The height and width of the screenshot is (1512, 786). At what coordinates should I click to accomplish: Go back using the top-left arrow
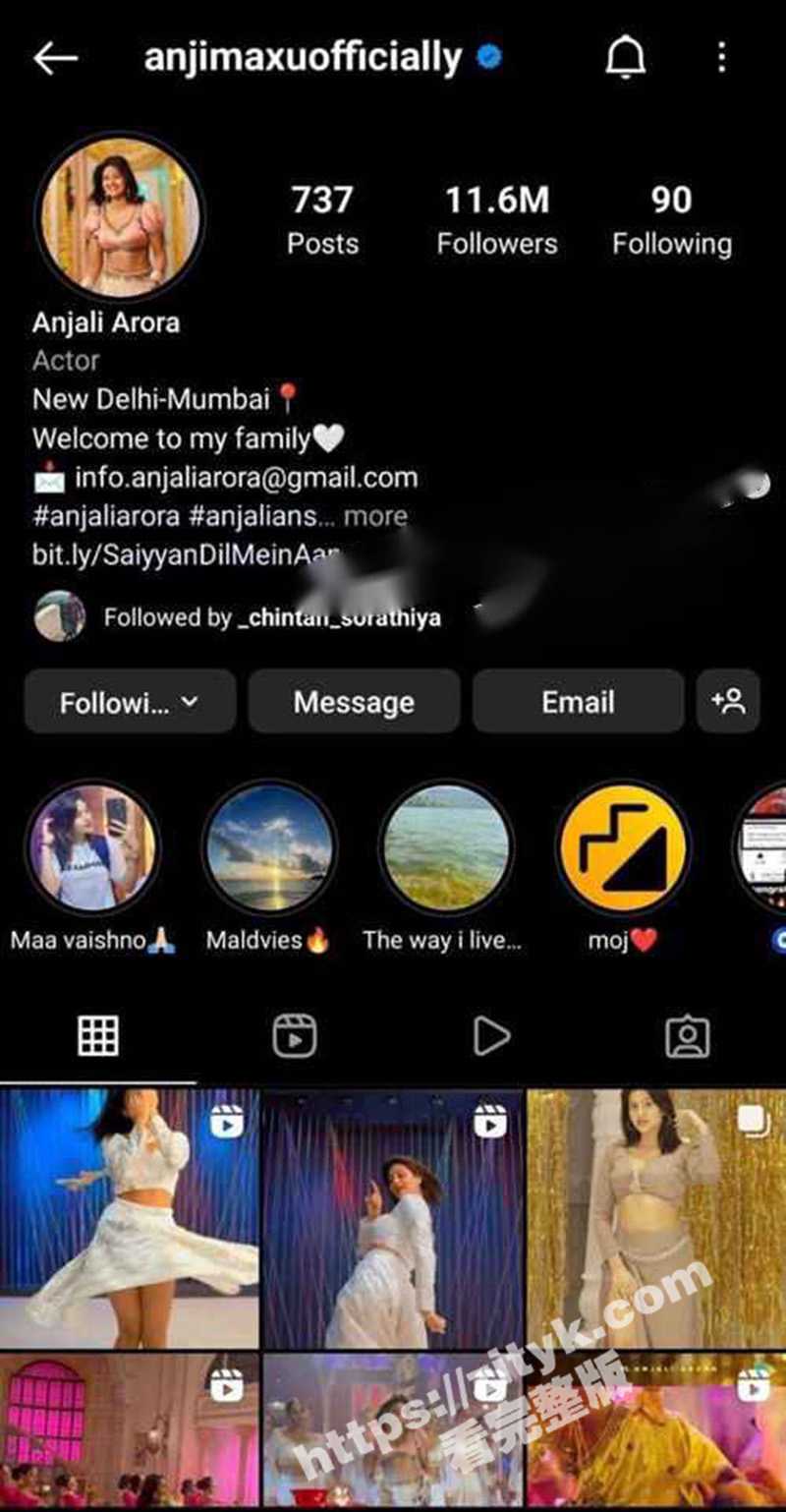point(55,59)
